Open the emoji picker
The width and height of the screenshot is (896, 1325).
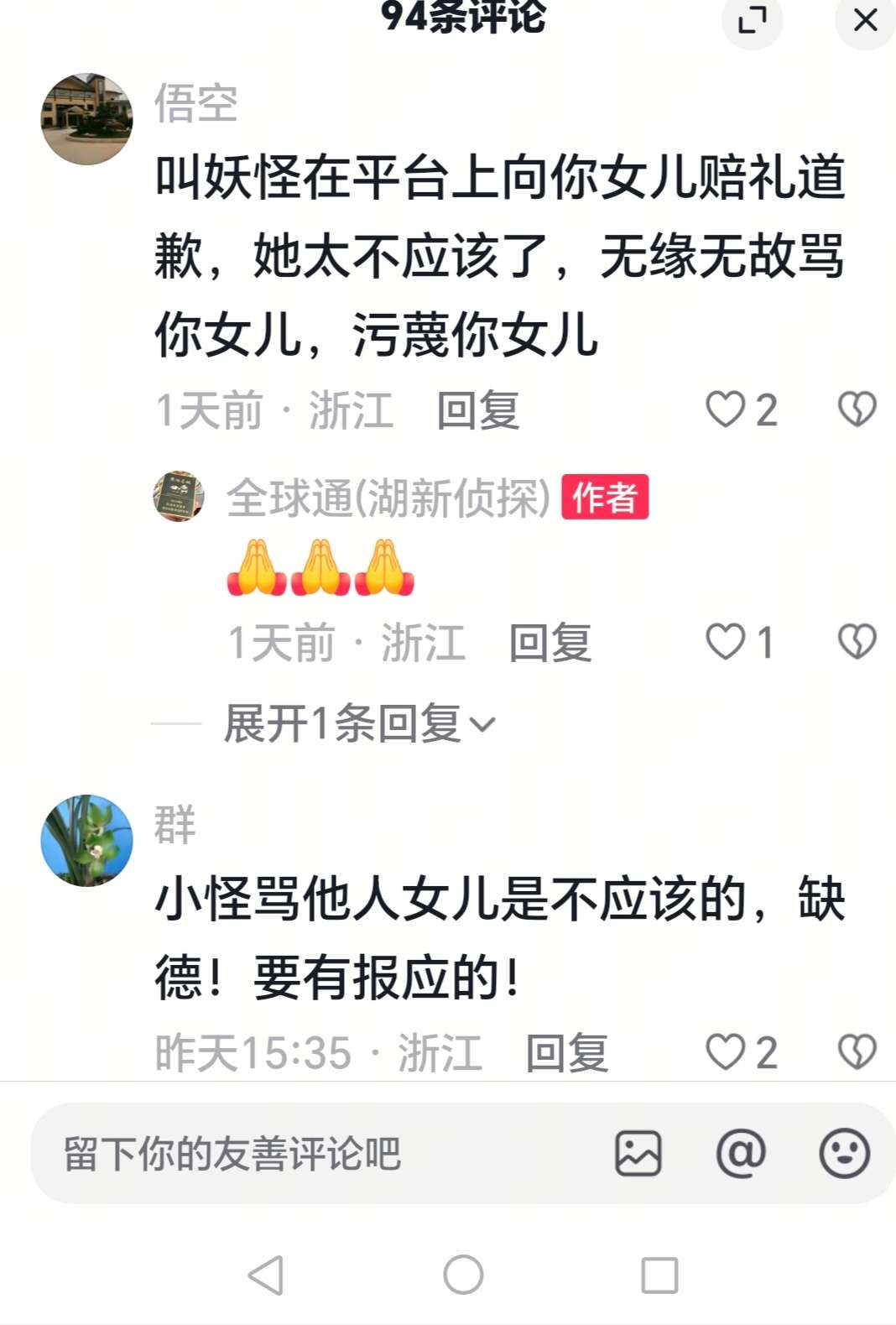point(844,1153)
